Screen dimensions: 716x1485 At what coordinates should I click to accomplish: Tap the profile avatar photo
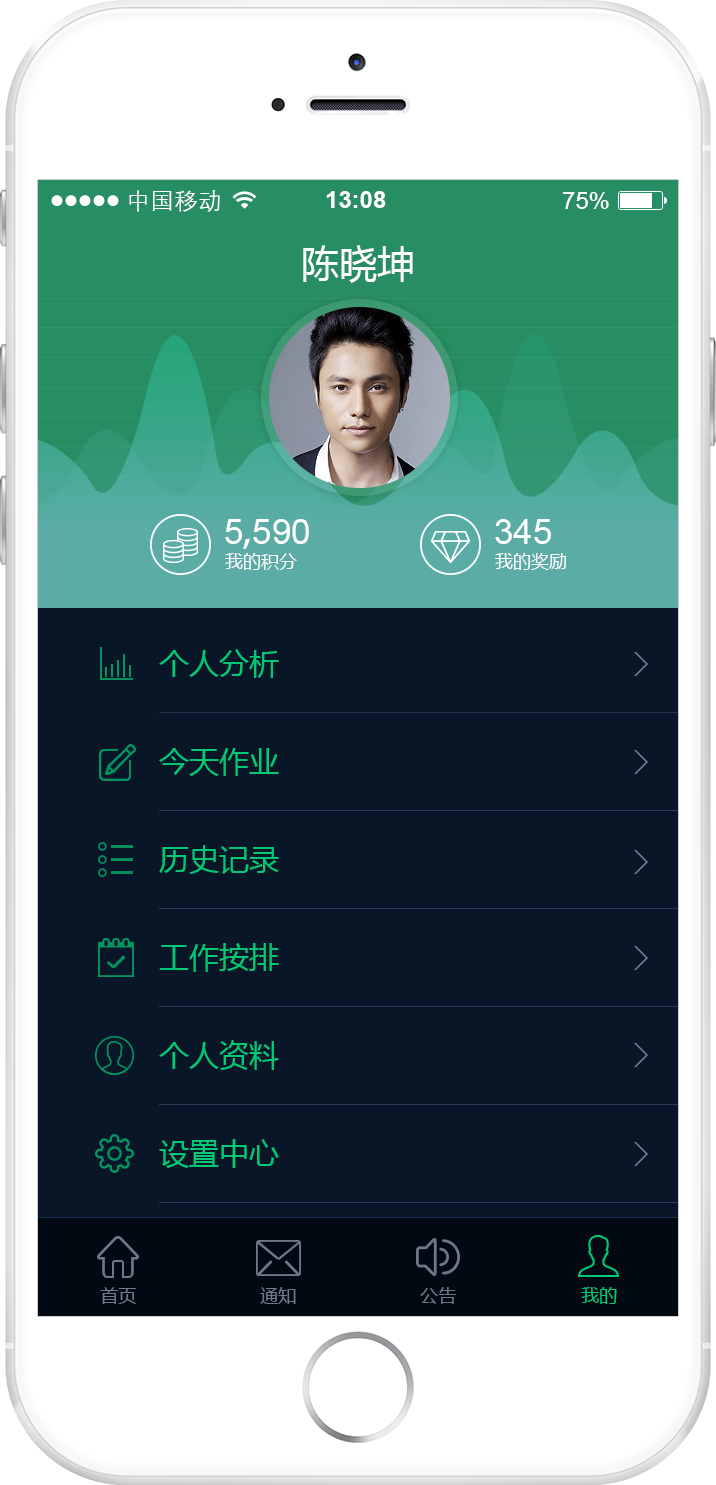(x=359, y=398)
